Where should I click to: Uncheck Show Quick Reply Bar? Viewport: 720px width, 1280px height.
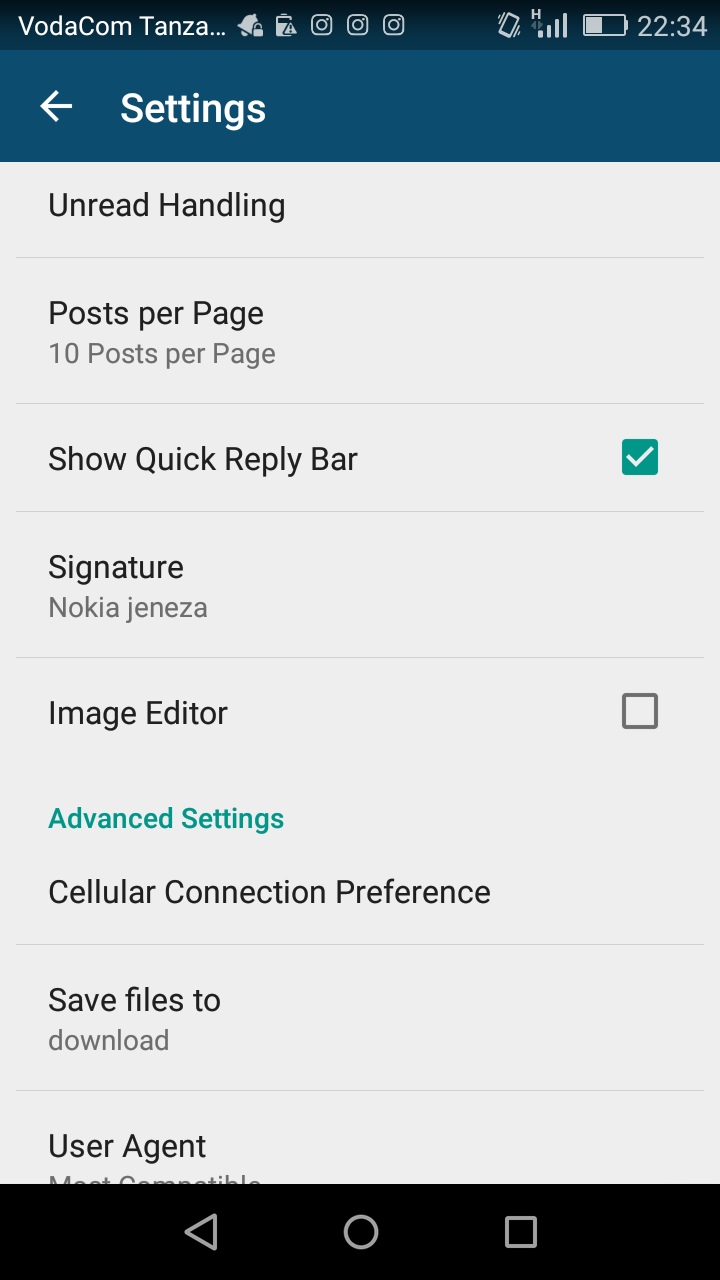[639, 458]
